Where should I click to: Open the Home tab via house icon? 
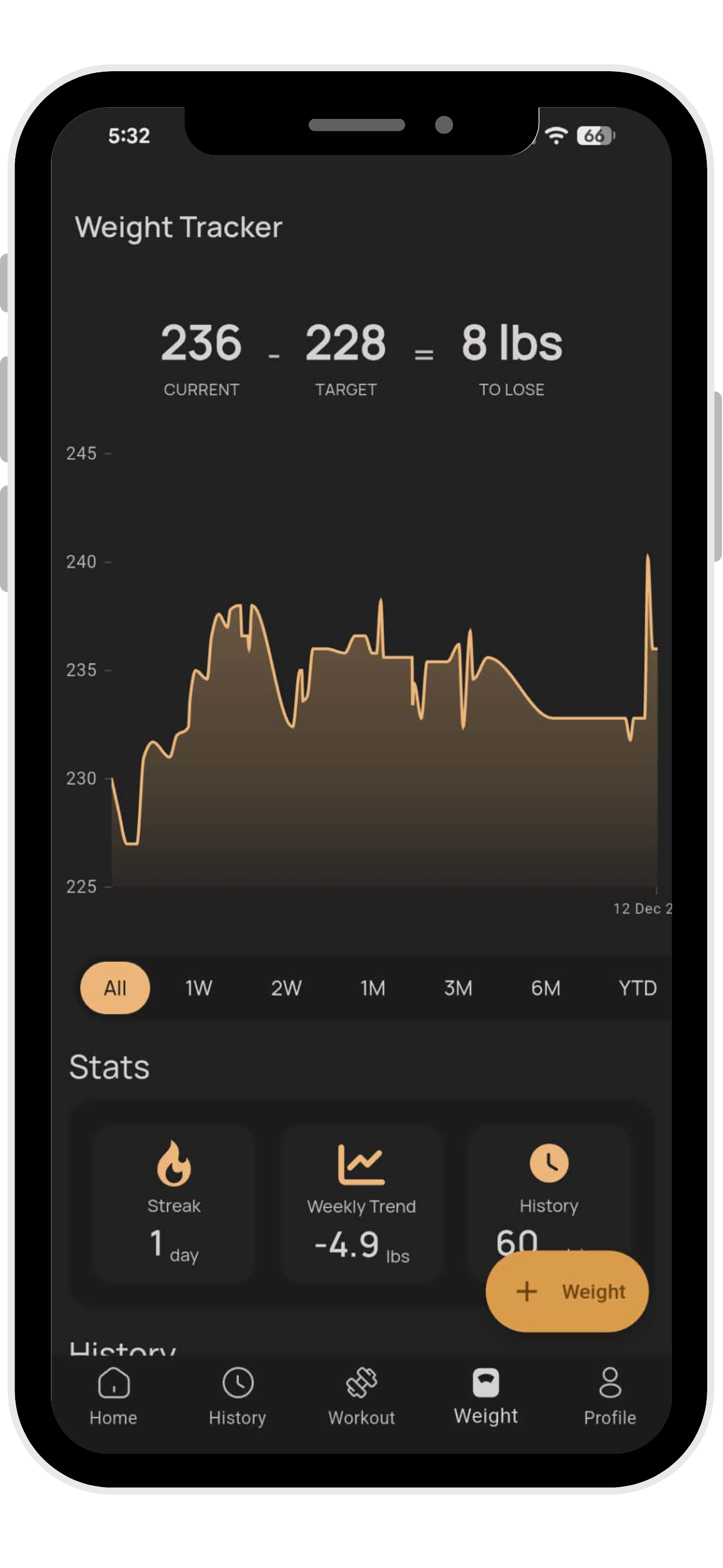pos(113,1383)
